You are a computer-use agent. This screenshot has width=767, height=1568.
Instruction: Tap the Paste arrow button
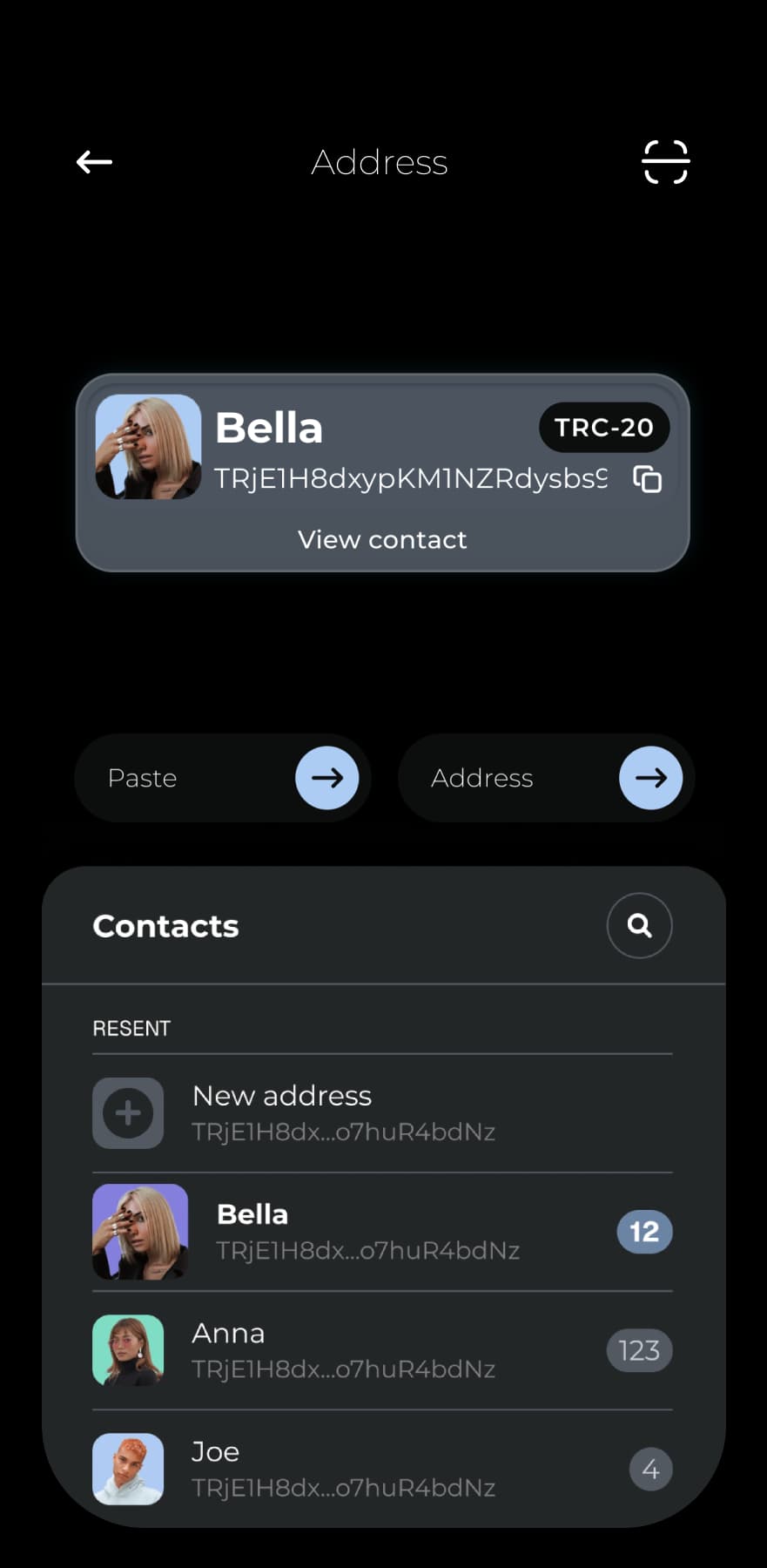(326, 778)
